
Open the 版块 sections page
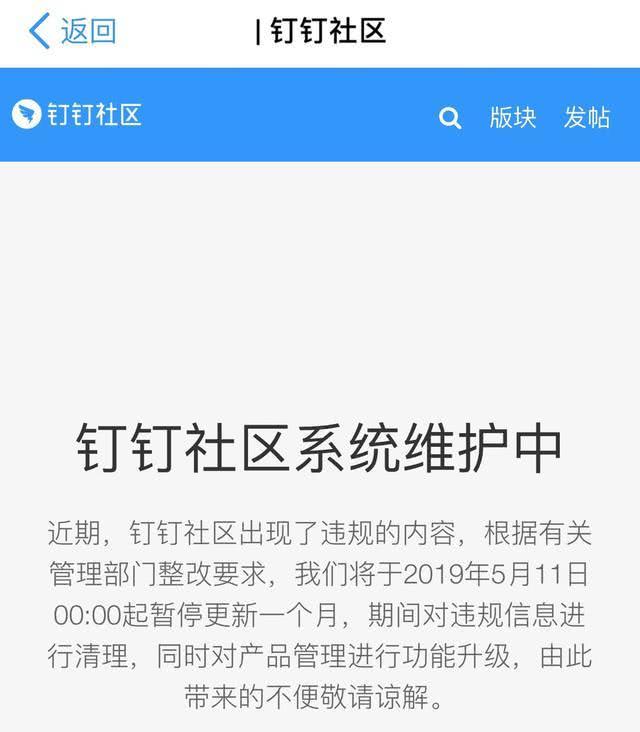coord(513,117)
